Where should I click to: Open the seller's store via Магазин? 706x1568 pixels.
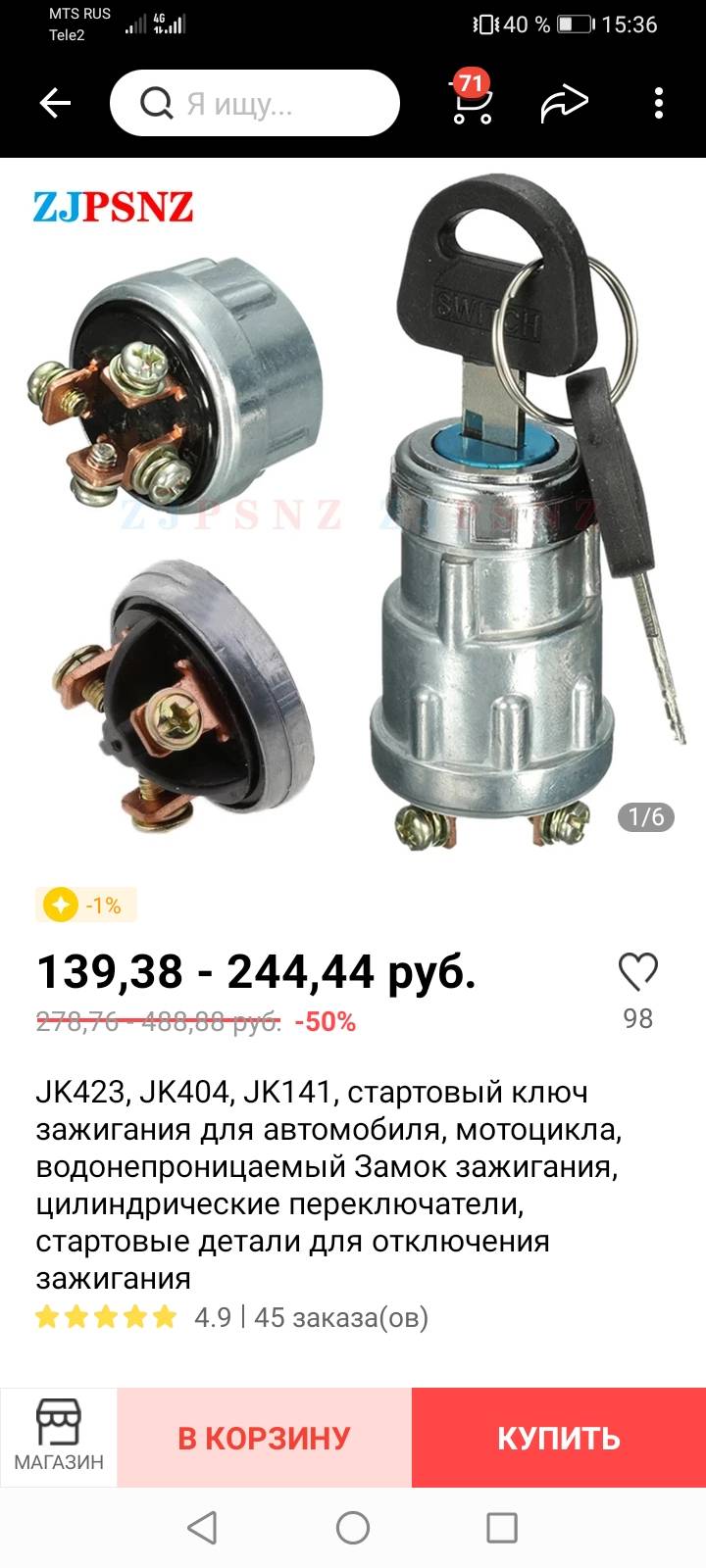[59, 1437]
